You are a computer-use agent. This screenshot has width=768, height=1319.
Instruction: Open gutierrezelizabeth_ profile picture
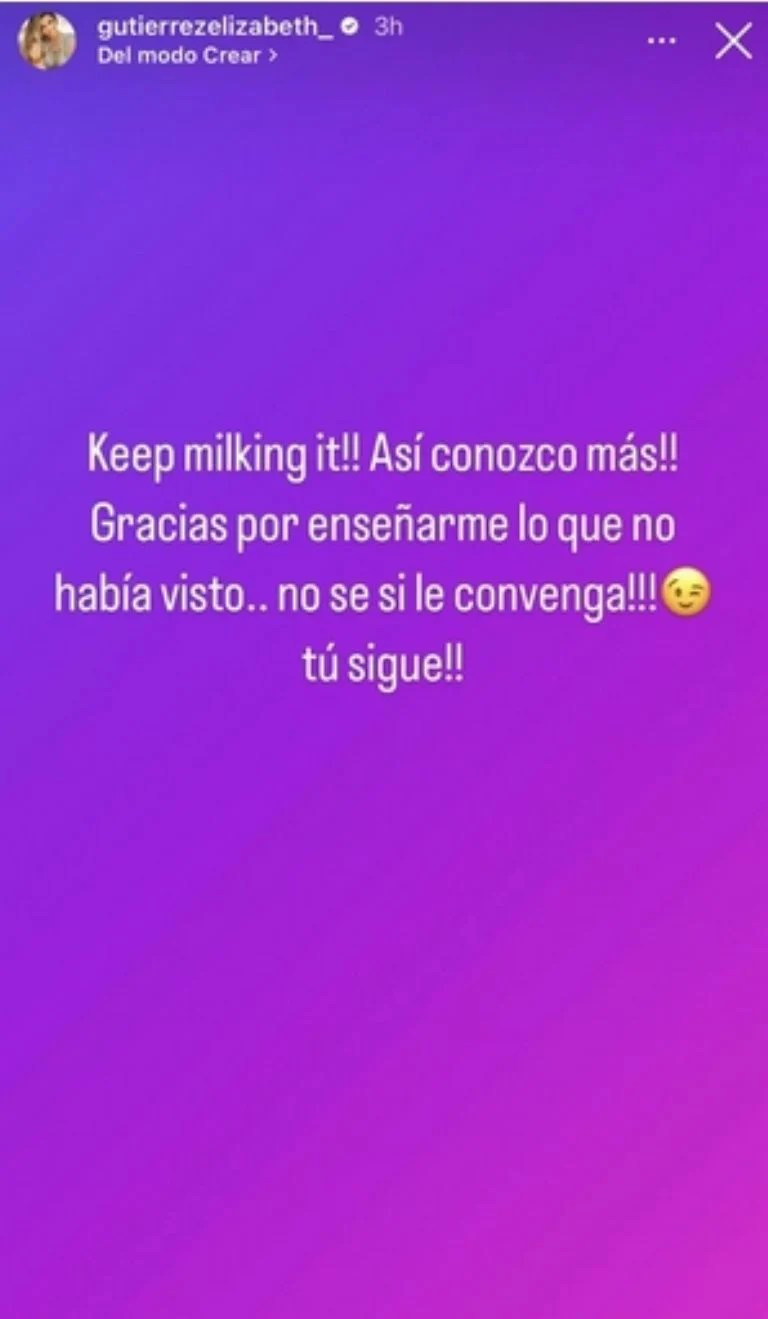46,41
